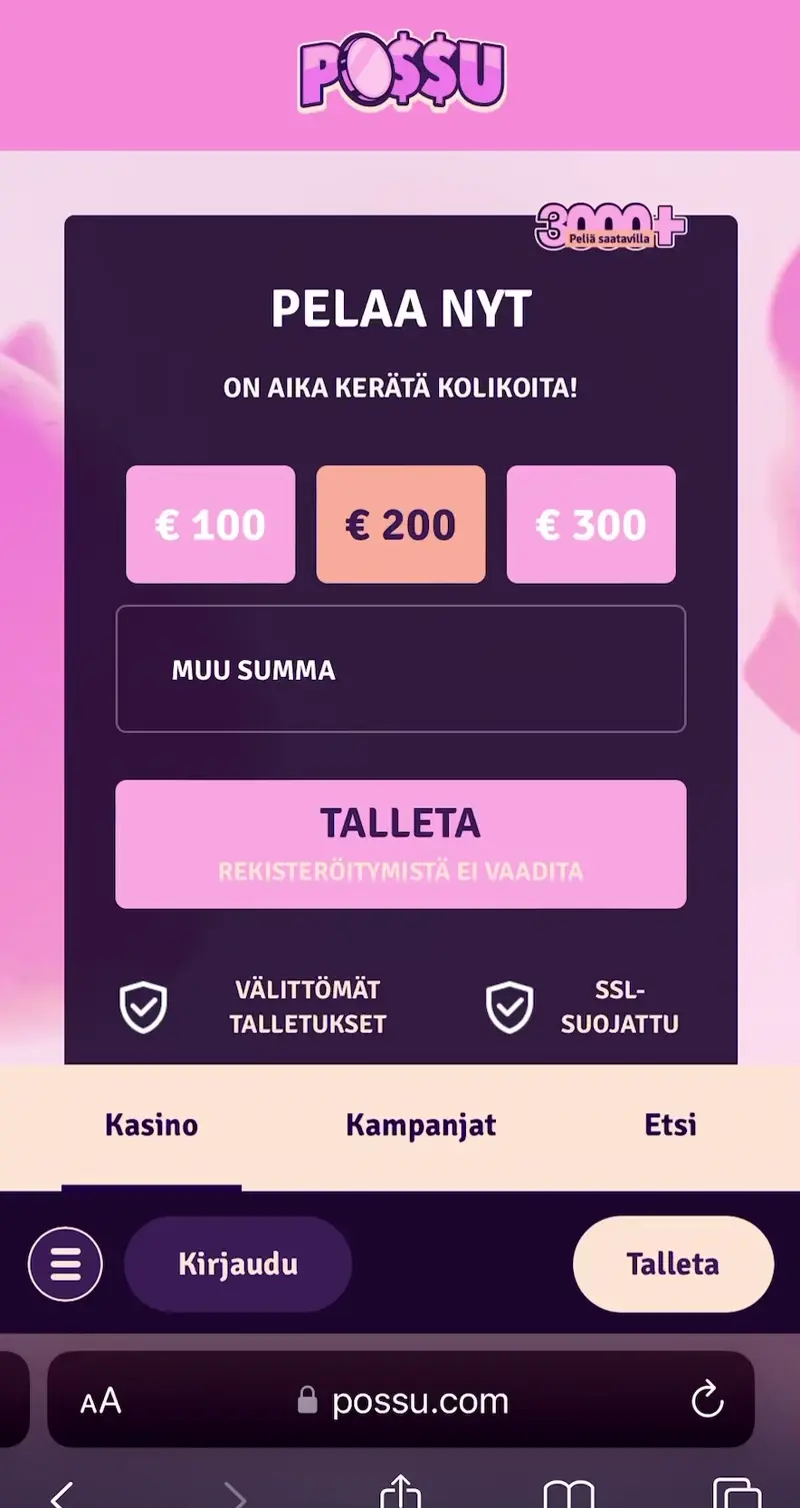The height and width of the screenshot is (1508, 800).
Task: Click the Talleta pill in bottom bar
Action: 672,1263
